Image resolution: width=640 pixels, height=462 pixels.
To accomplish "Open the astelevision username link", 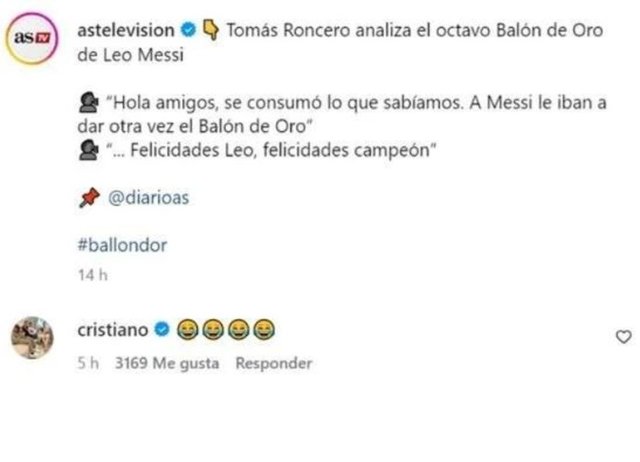I will pyautogui.click(x=125, y=30).
